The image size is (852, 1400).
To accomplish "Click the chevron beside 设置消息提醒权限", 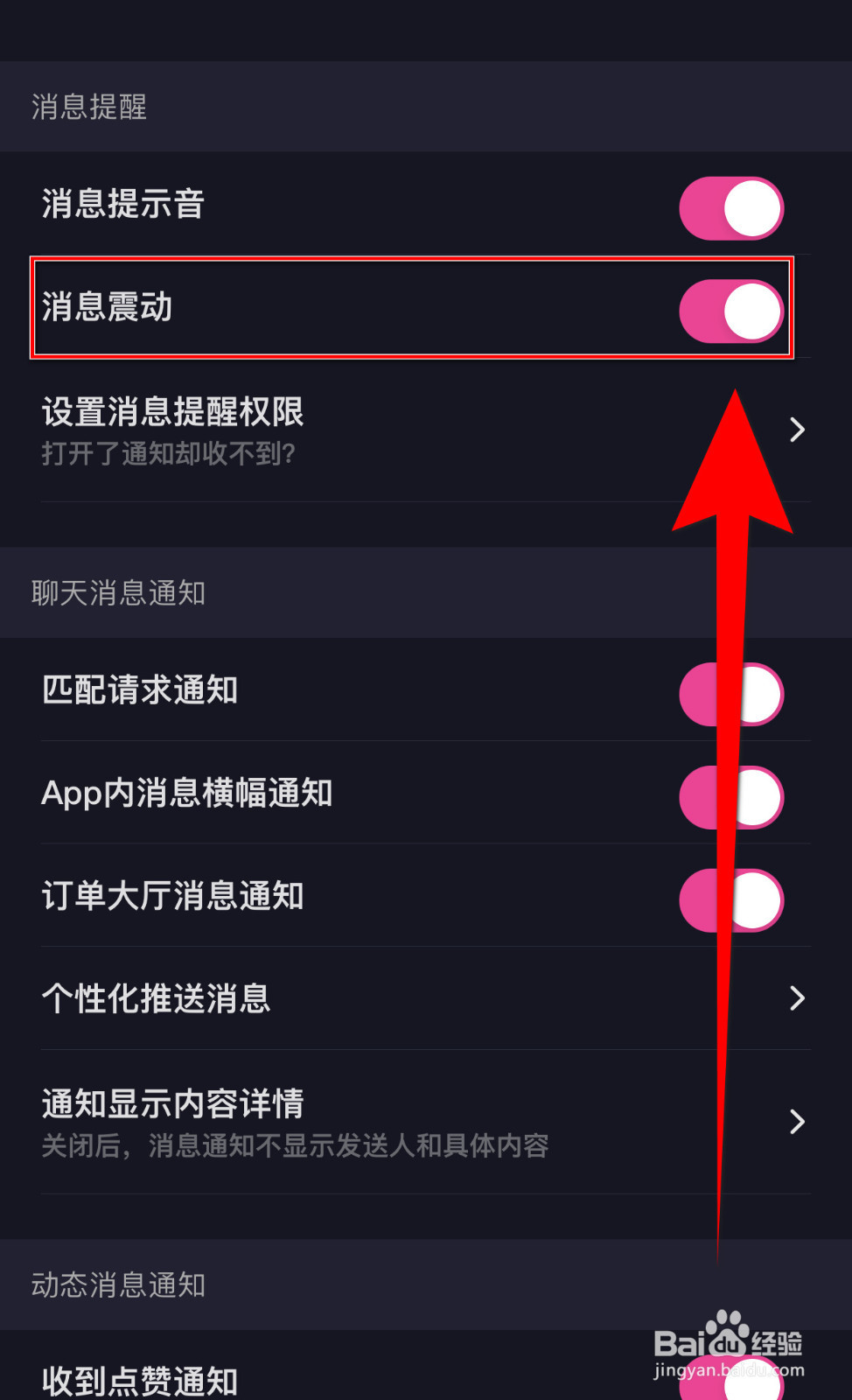I will pyautogui.click(x=797, y=430).
